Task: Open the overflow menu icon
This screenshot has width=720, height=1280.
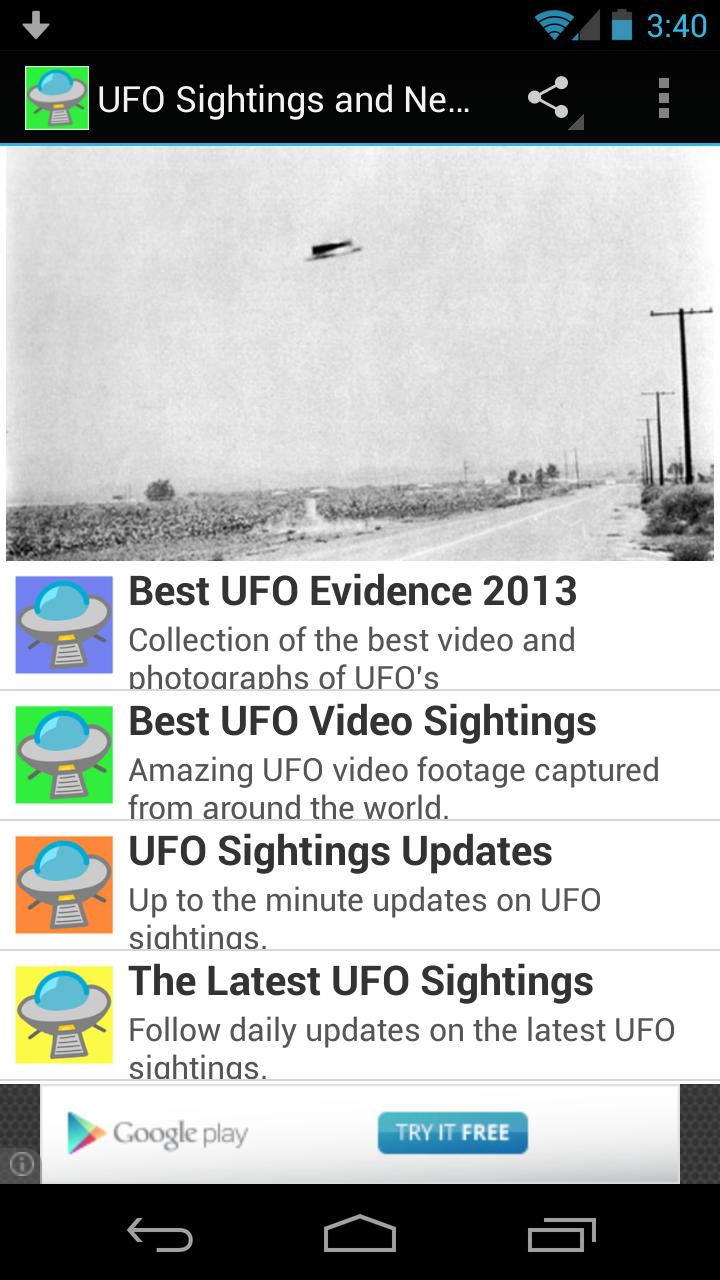Action: (x=663, y=97)
